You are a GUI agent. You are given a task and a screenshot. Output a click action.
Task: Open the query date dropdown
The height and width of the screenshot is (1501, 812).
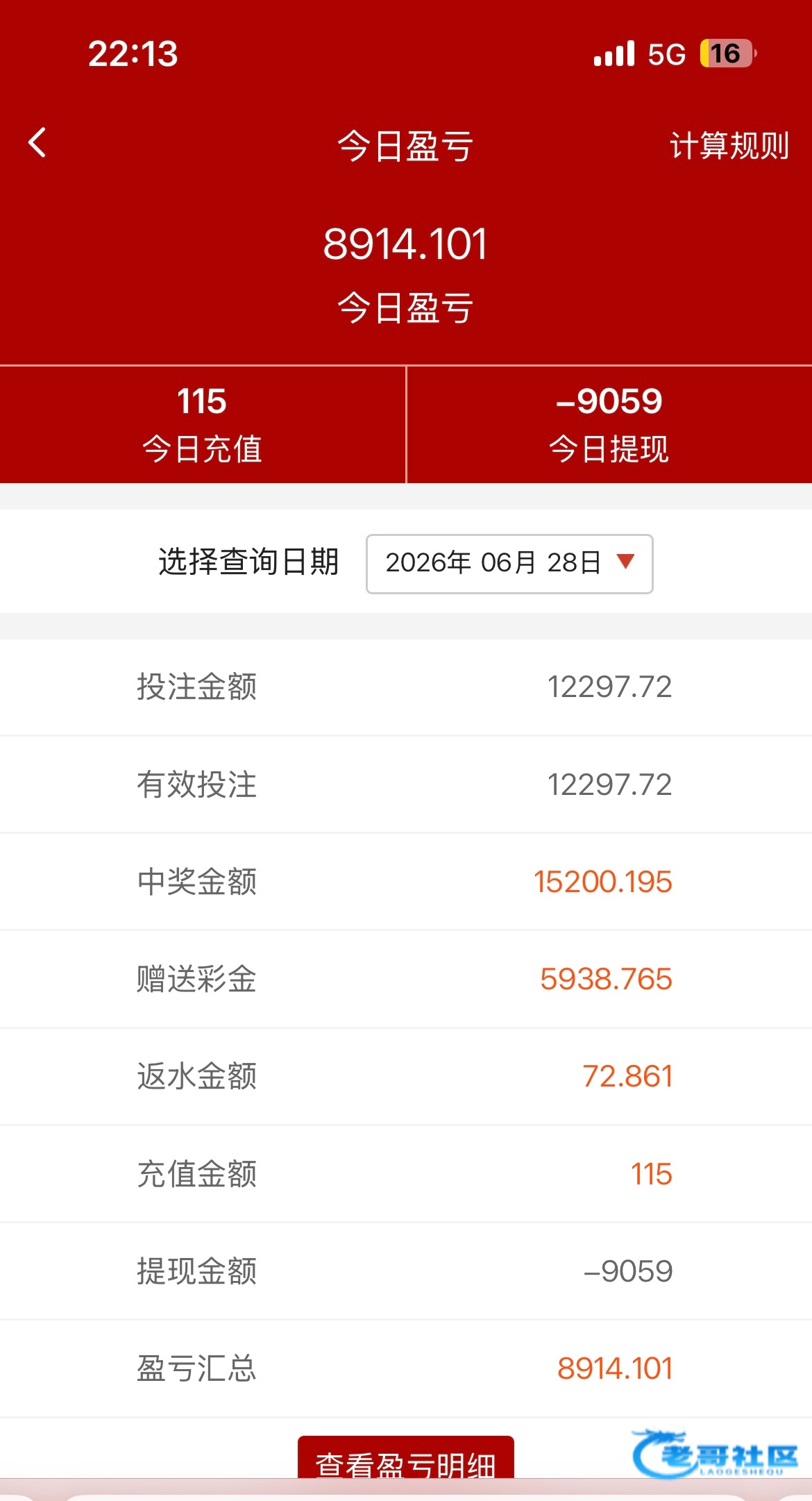pos(509,564)
